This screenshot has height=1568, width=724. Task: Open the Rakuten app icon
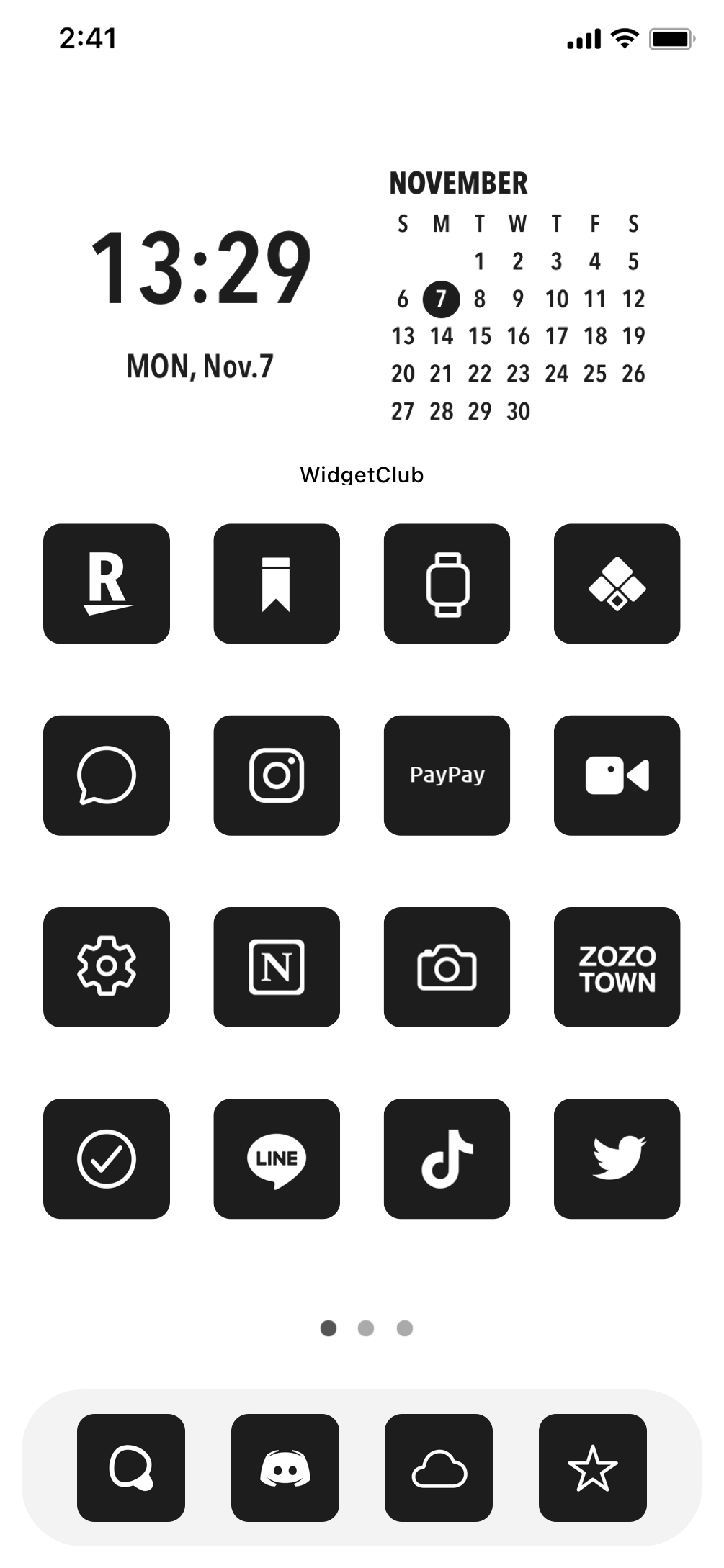coord(107,584)
